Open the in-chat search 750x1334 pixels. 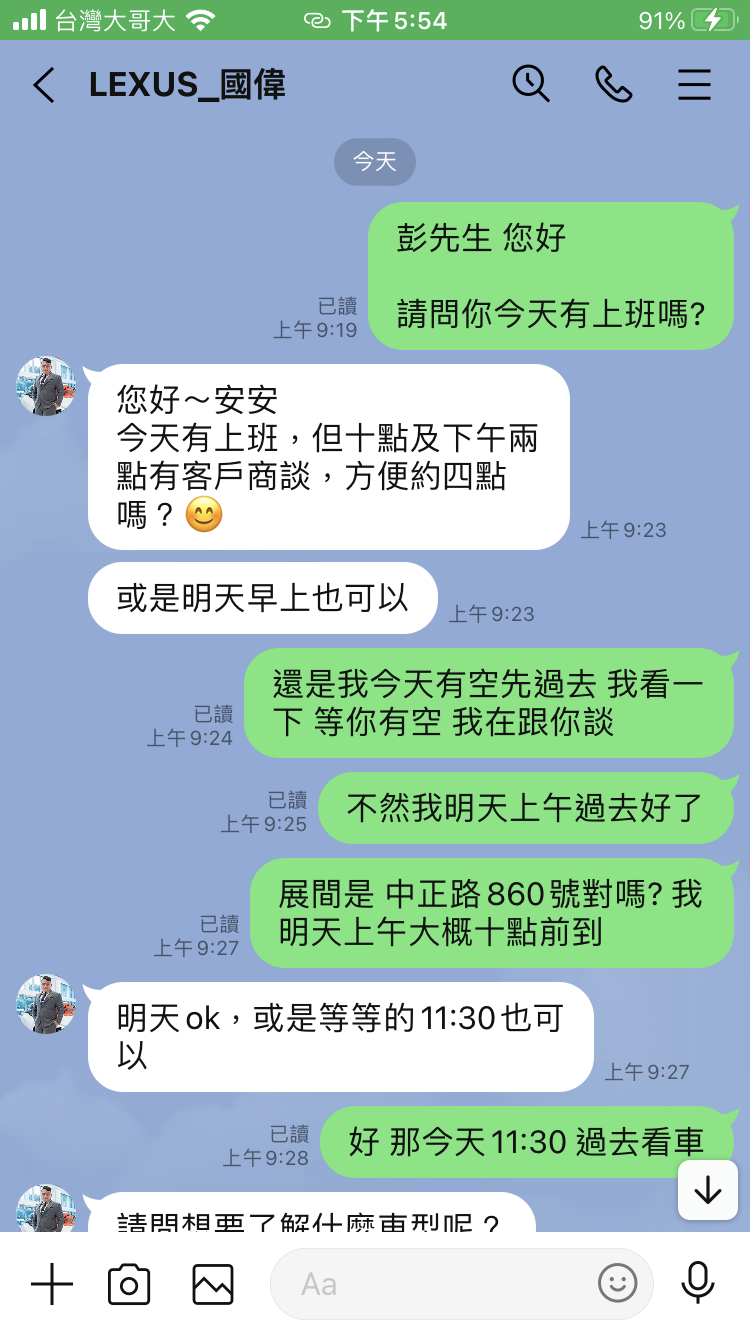[532, 85]
